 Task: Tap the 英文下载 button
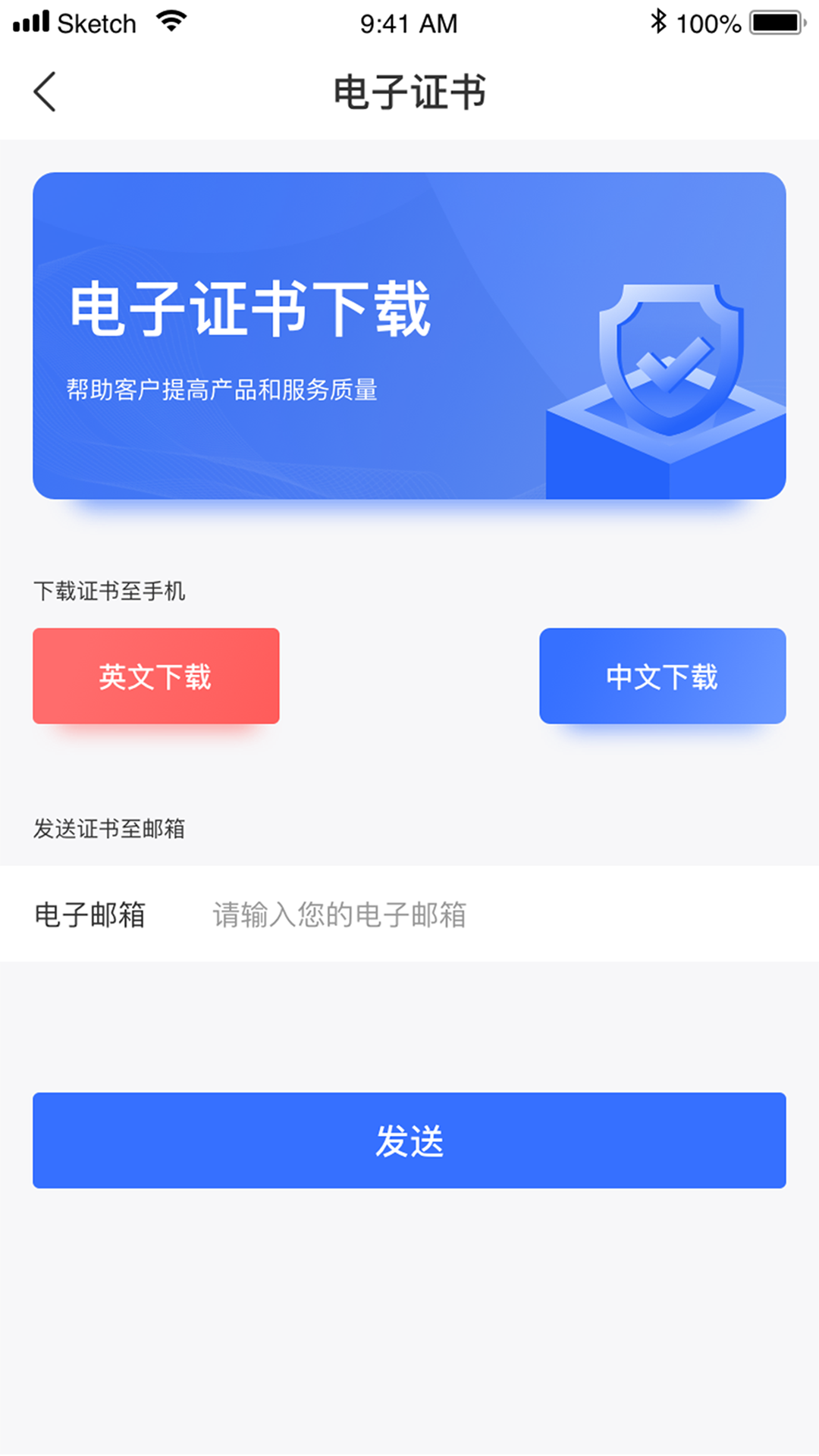coord(156,676)
